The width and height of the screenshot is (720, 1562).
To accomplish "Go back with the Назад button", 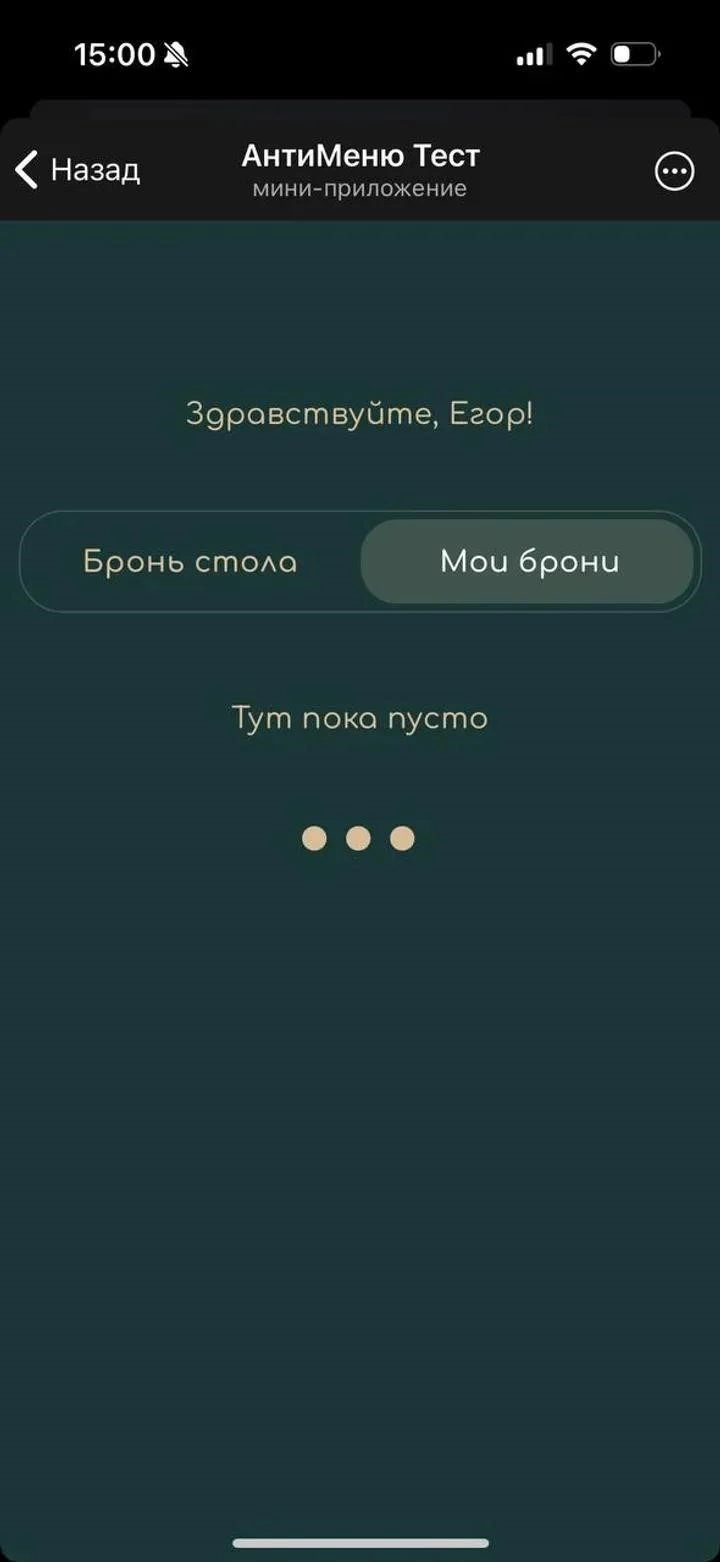I will (78, 170).
